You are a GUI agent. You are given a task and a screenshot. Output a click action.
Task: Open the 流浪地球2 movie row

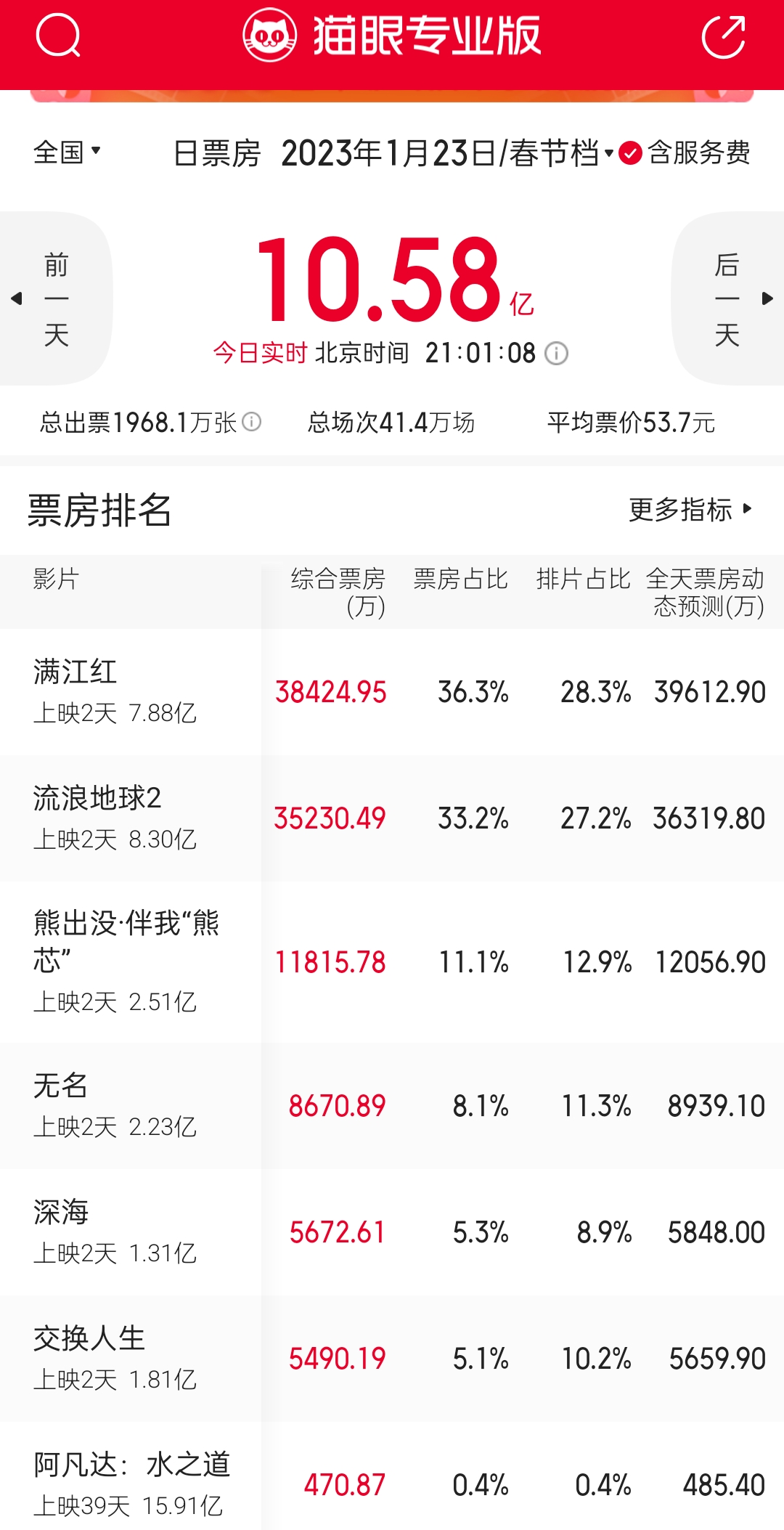point(392,818)
